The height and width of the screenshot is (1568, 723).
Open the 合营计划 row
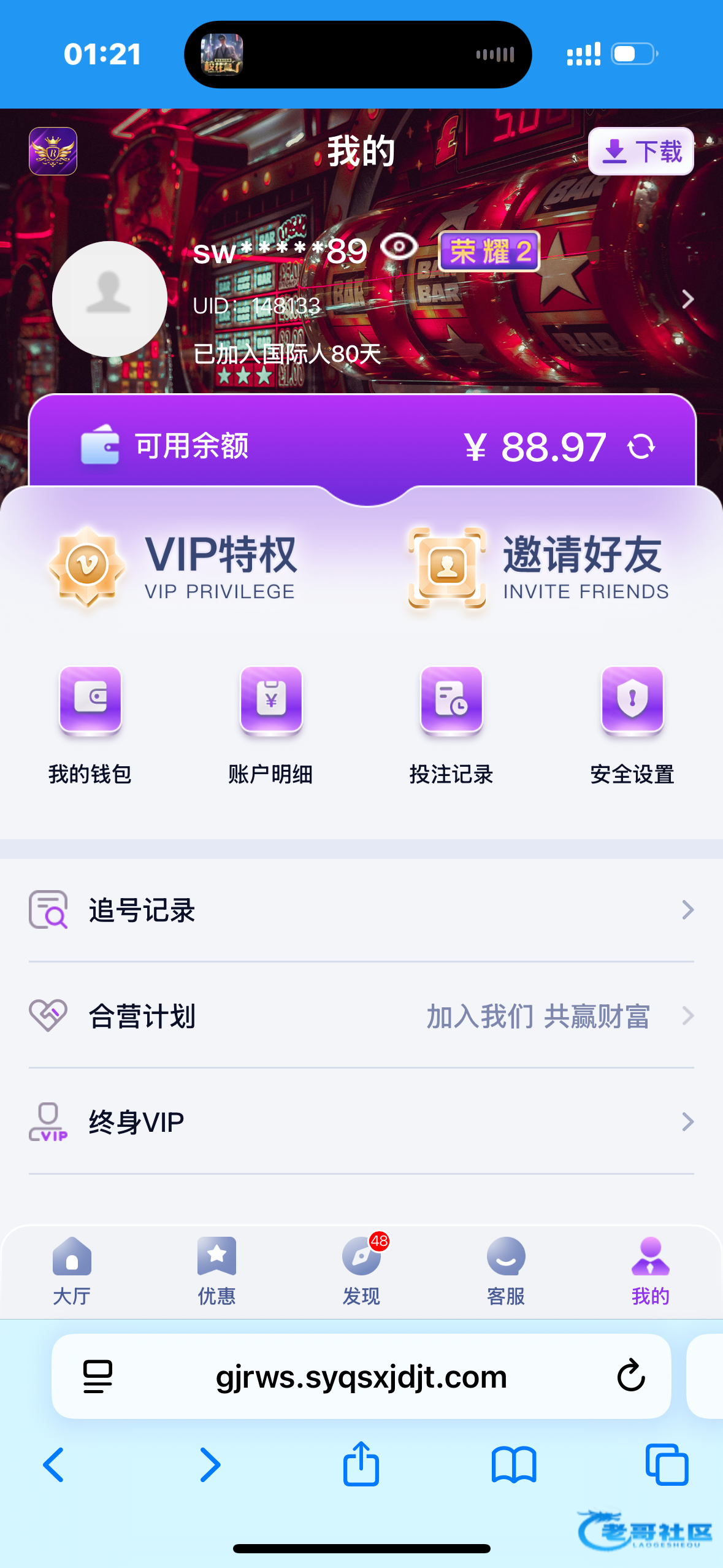(361, 1016)
